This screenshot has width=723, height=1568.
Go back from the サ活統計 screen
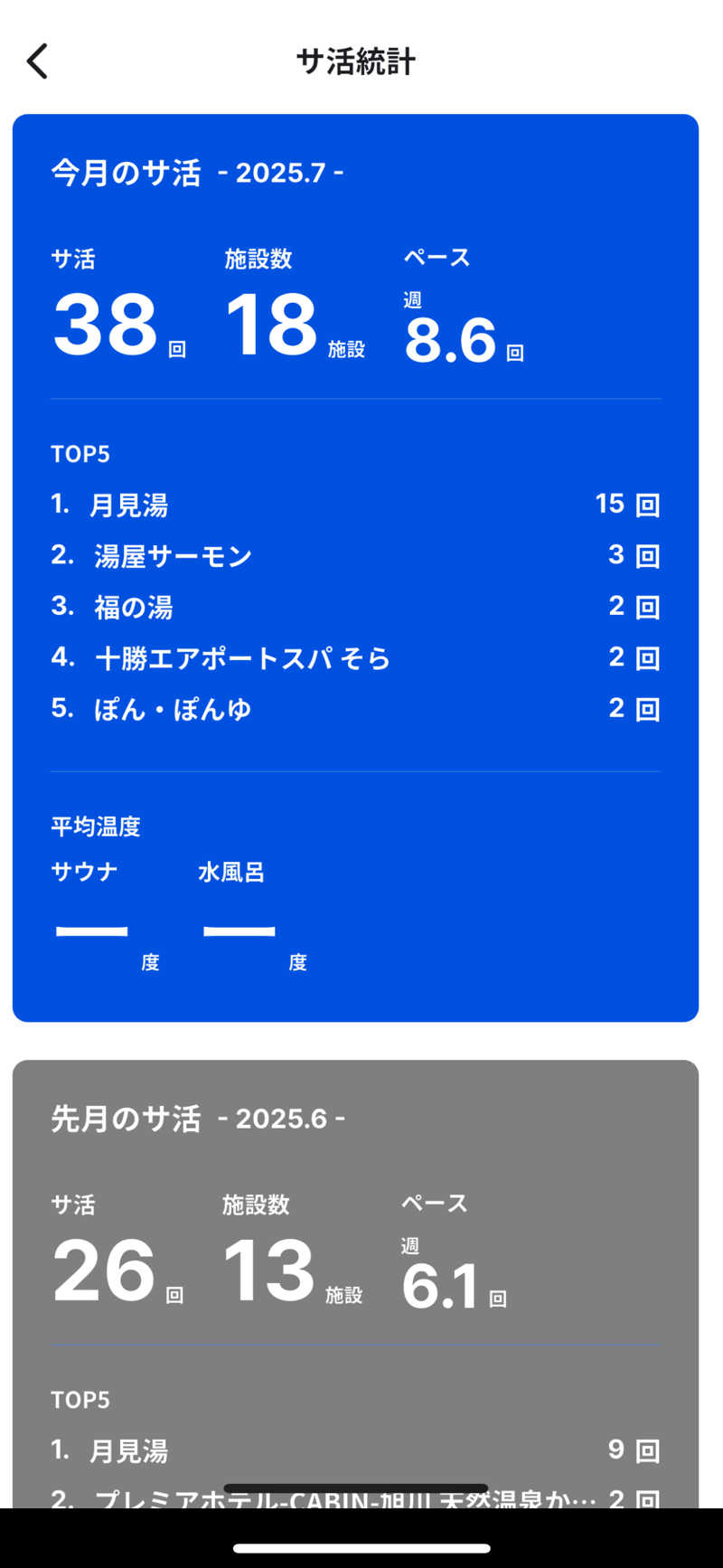coord(37,61)
